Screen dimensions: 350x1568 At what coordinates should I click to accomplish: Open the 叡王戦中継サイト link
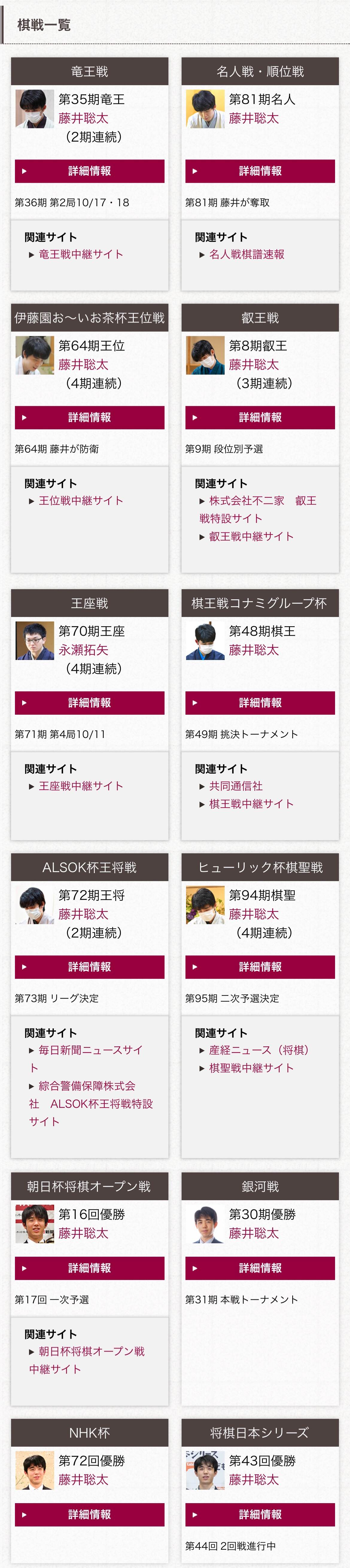(x=251, y=536)
